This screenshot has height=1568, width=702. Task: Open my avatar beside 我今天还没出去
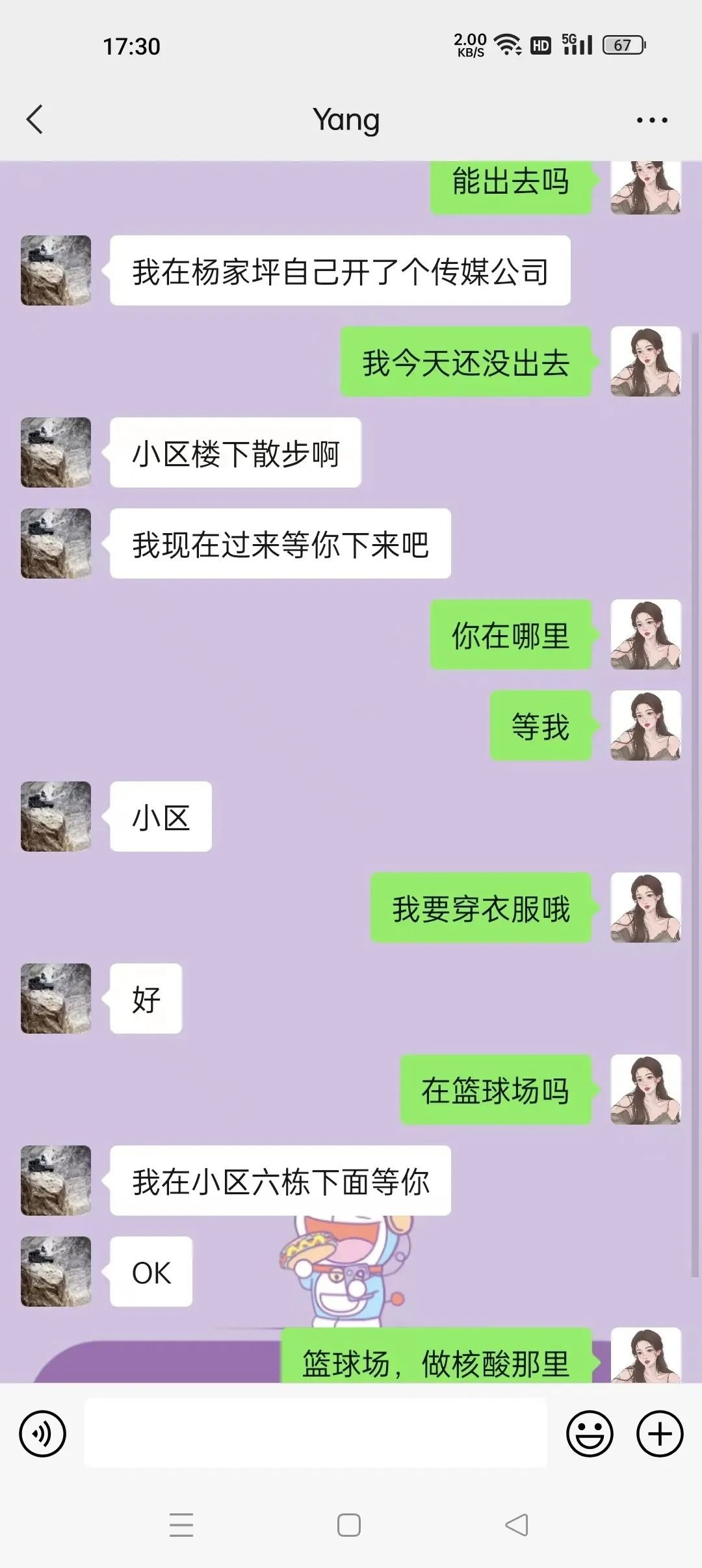click(x=645, y=361)
